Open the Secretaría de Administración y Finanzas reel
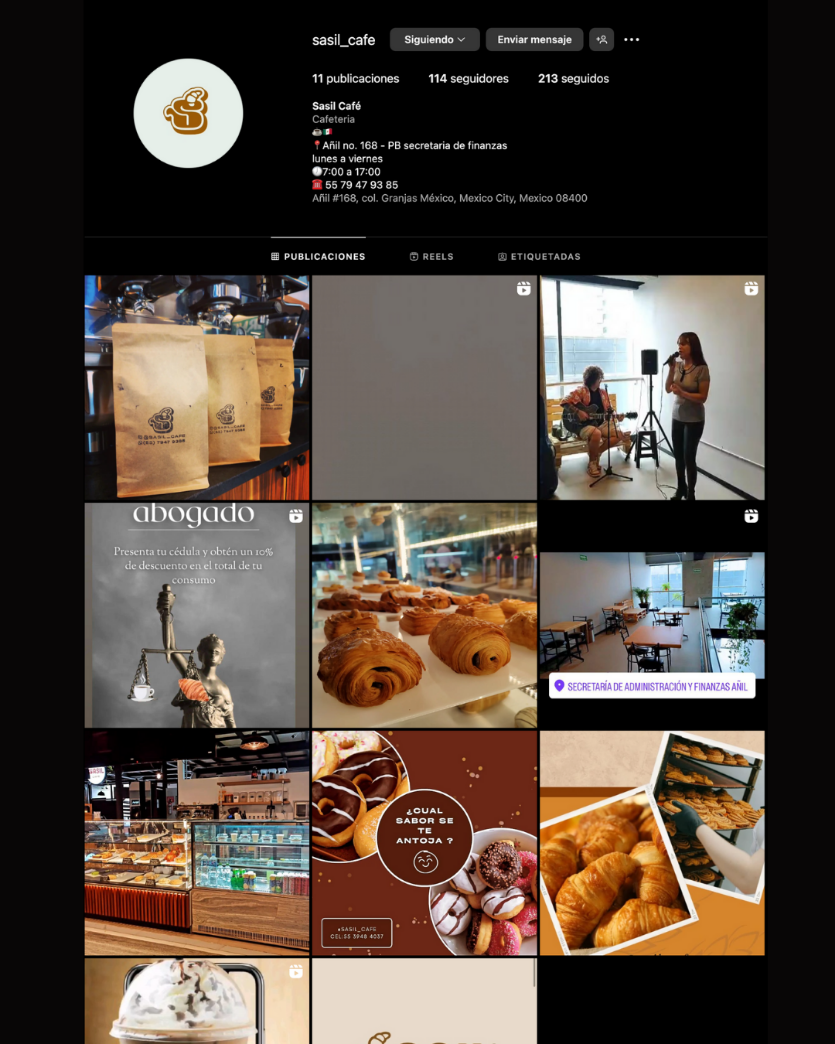The image size is (835, 1044). (x=652, y=616)
